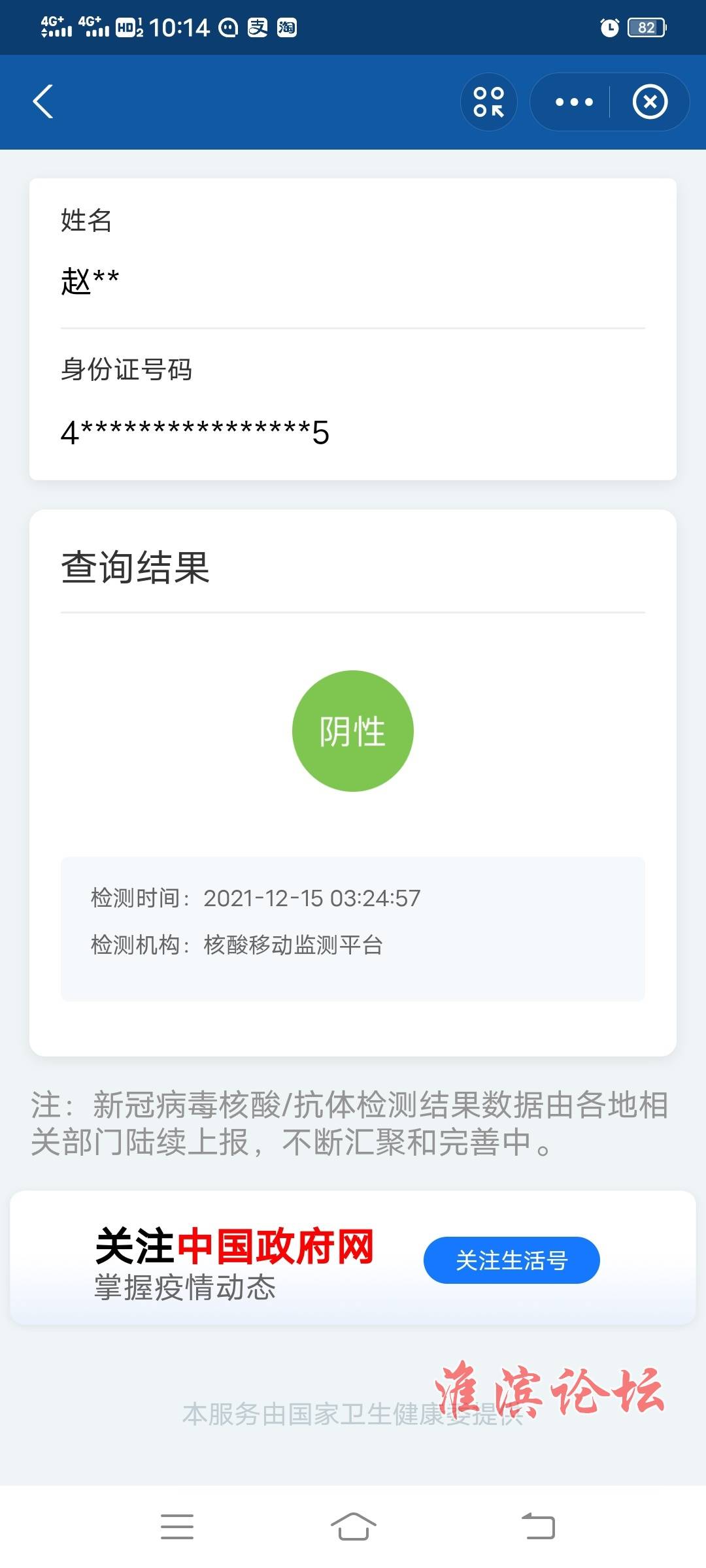This screenshot has height=1568, width=706.
Task: Open recent apps from navigation bar
Action: tap(177, 1527)
